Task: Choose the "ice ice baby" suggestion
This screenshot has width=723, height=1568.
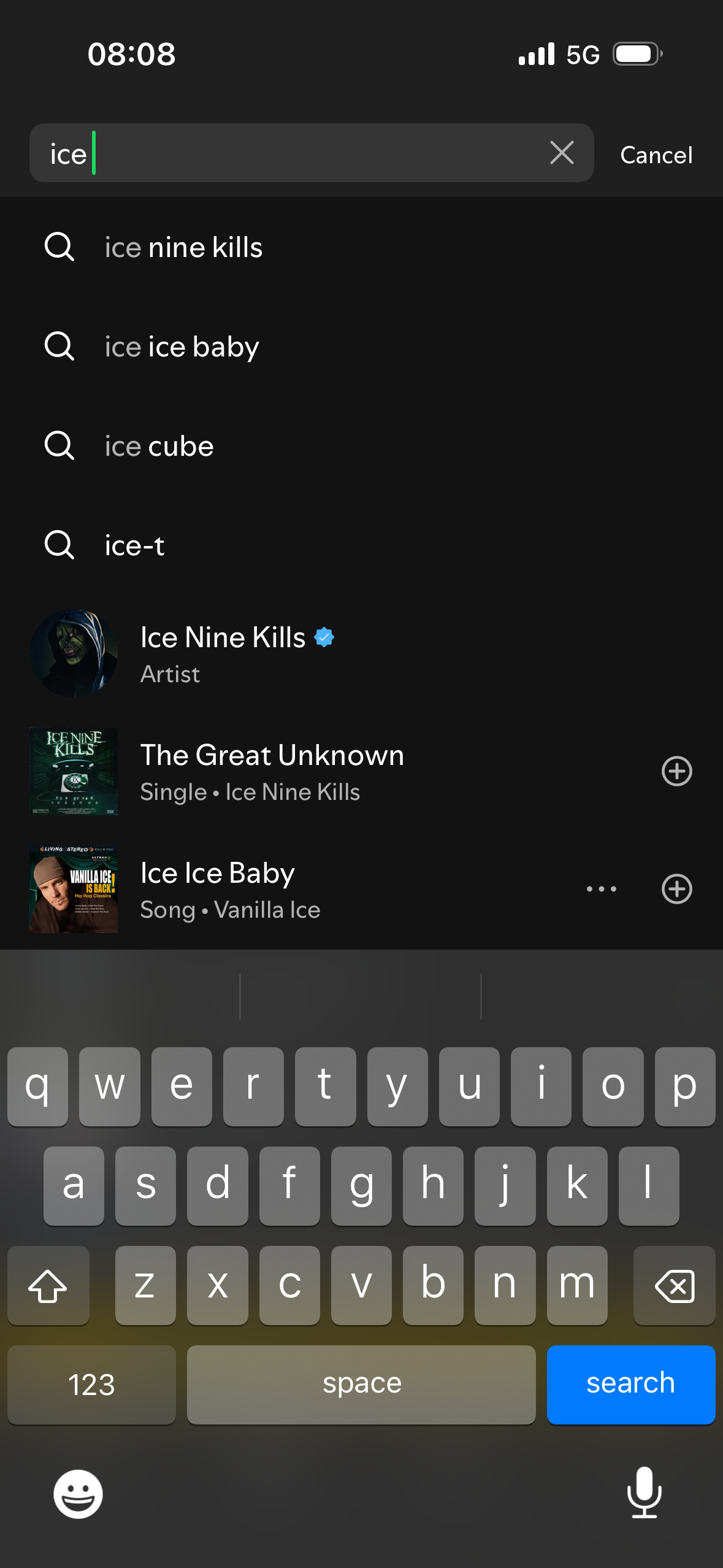Action: (x=361, y=347)
